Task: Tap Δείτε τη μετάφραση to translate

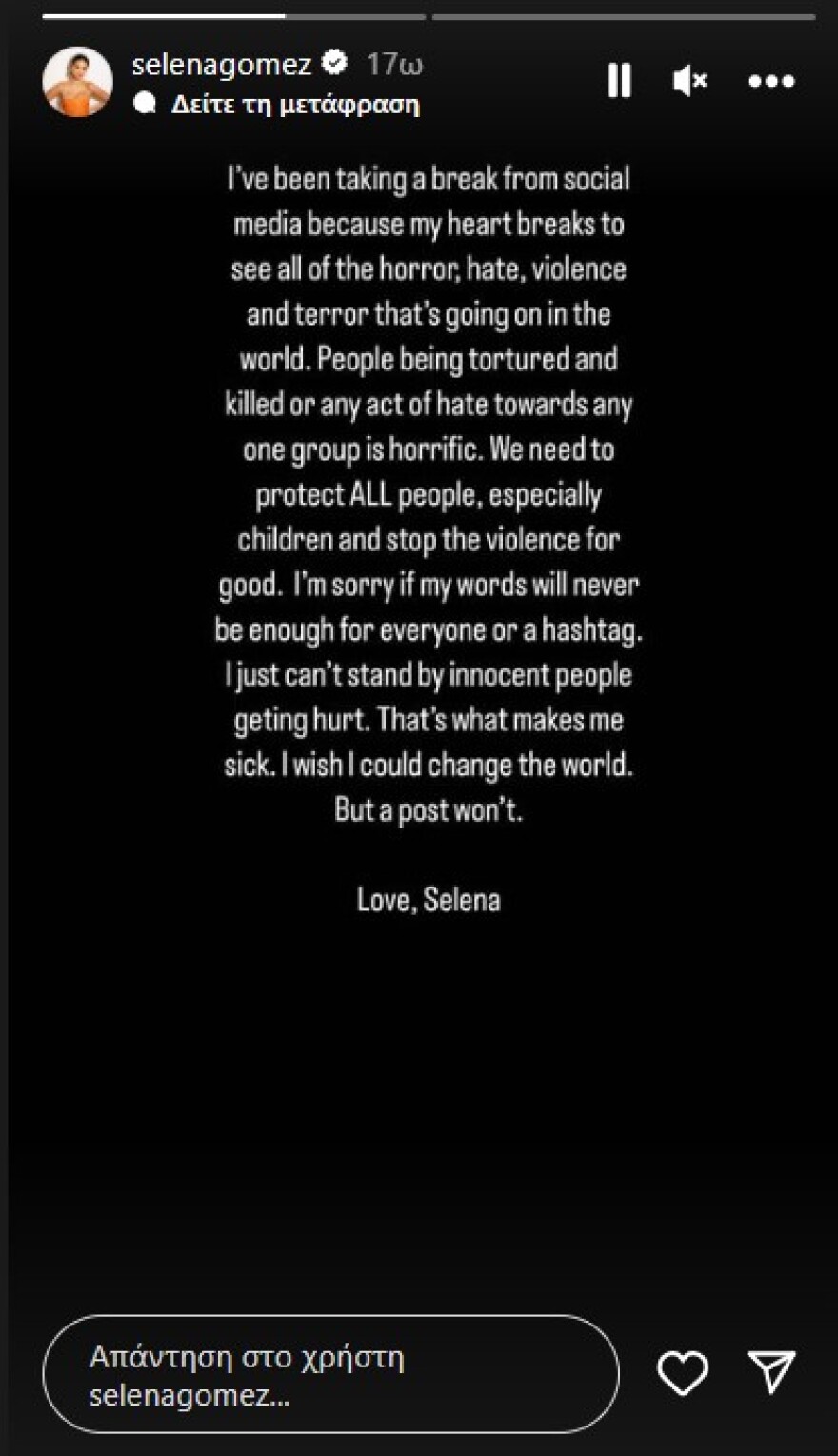Action: point(294,104)
